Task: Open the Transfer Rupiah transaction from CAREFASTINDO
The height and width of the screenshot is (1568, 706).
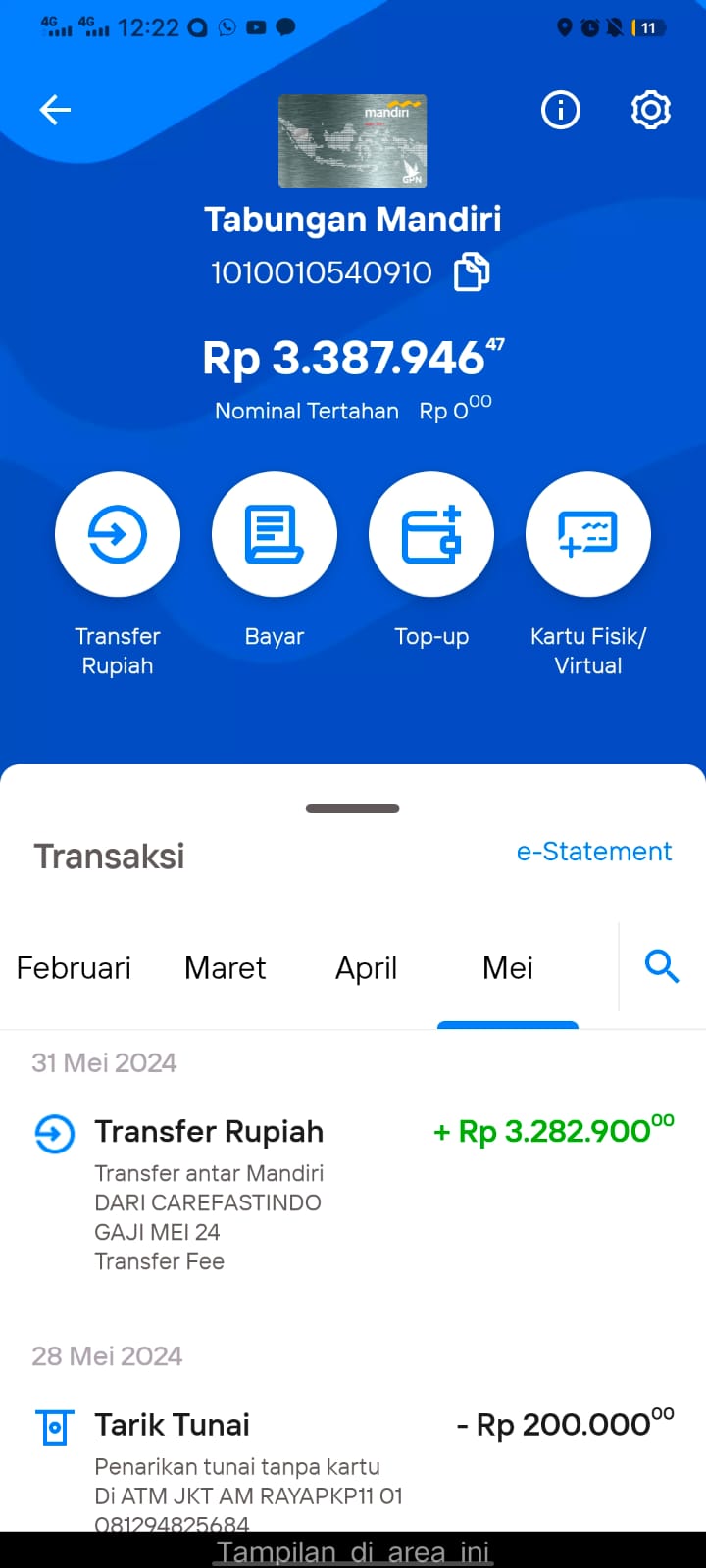Action: click(353, 1192)
